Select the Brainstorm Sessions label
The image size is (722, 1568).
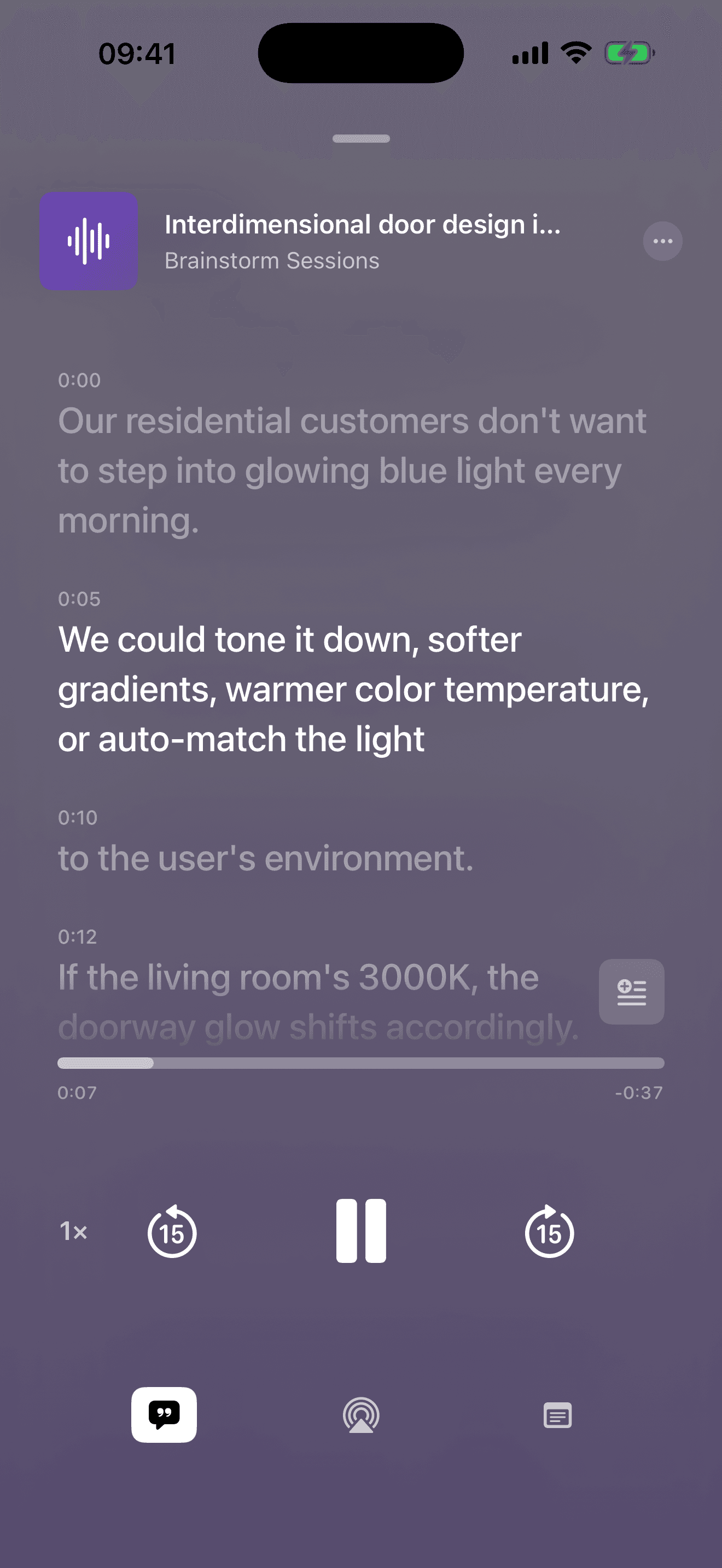(272, 261)
